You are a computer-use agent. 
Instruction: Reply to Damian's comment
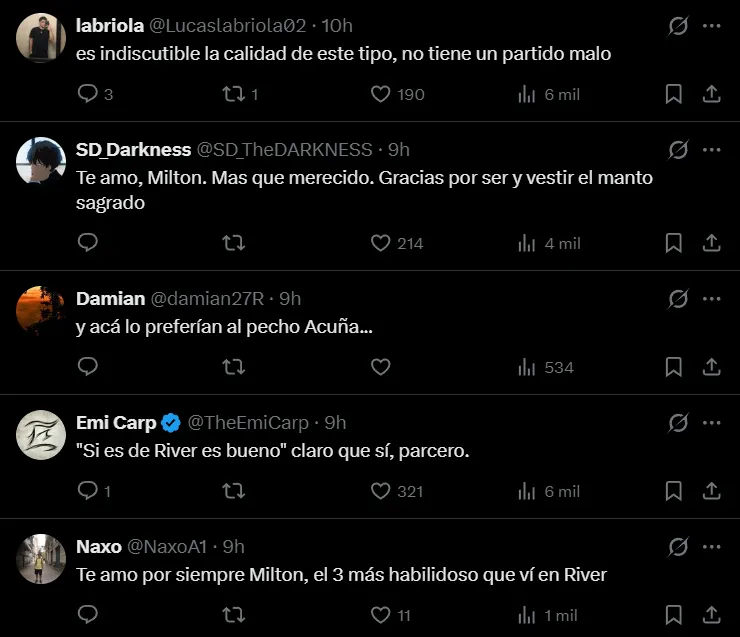[88, 367]
